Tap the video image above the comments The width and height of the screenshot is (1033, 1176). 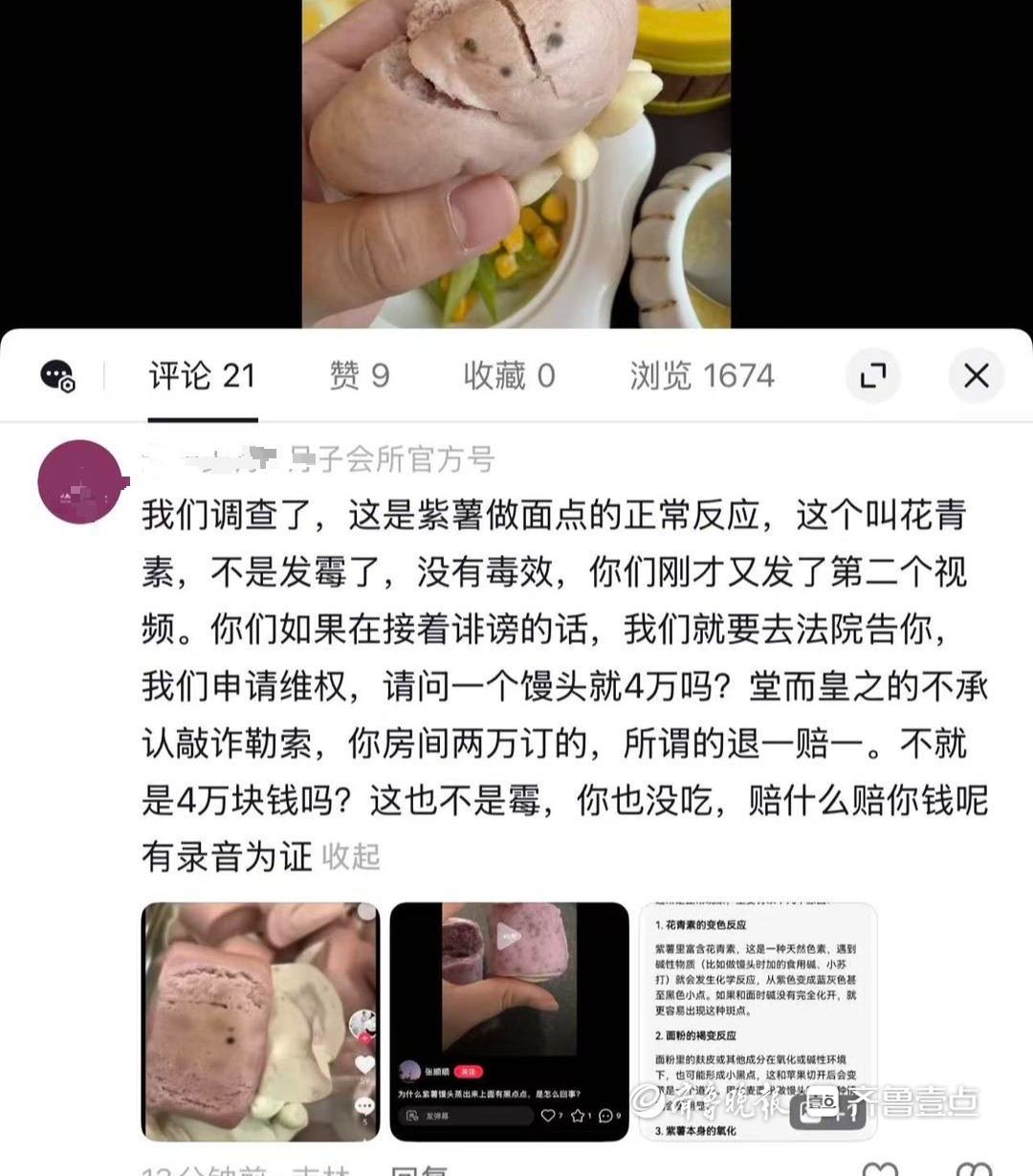click(x=516, y=163)
